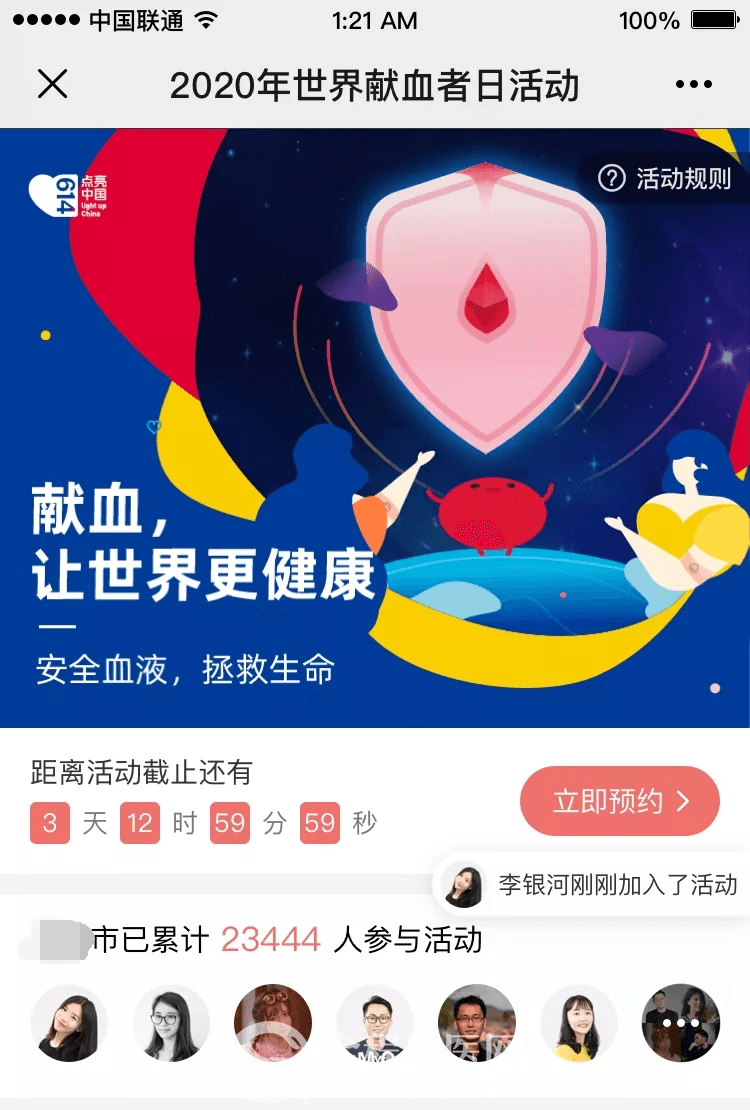The image size is (750, 1110).
Task: Open the three-dot overflow menu
Action: (x=694, y=84)
